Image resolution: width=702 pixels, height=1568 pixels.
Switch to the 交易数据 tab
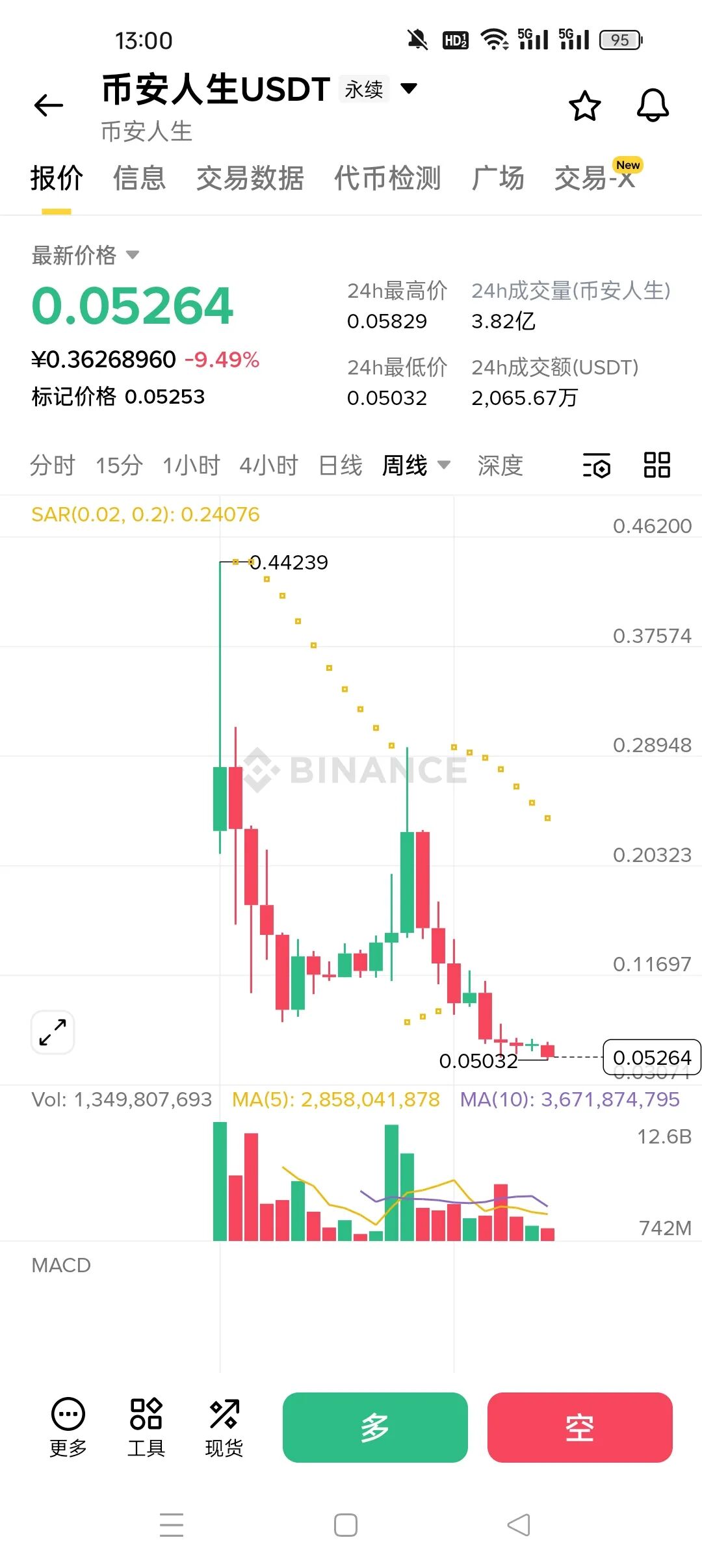coord(250,178)
